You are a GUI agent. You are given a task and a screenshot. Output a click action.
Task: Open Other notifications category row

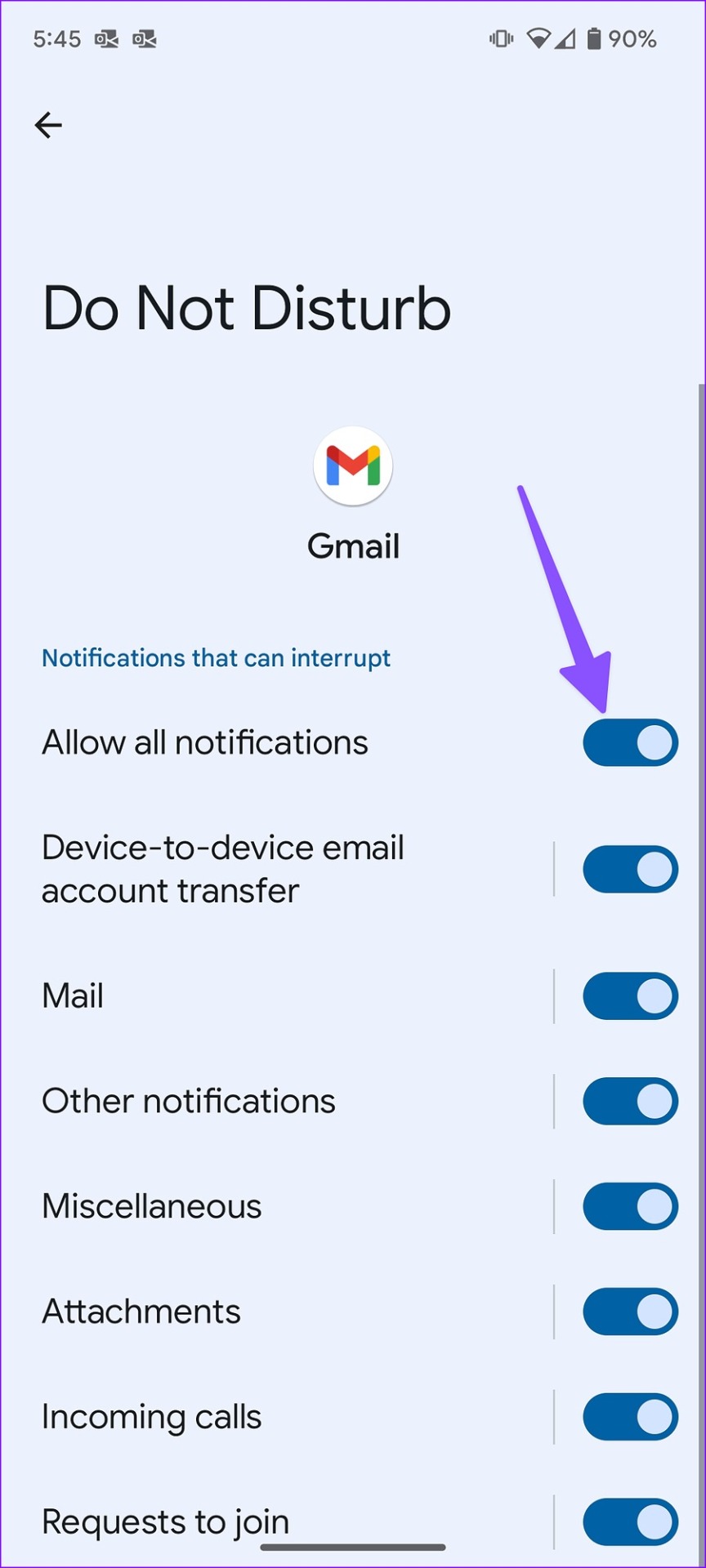click(x=277, y=1101)
